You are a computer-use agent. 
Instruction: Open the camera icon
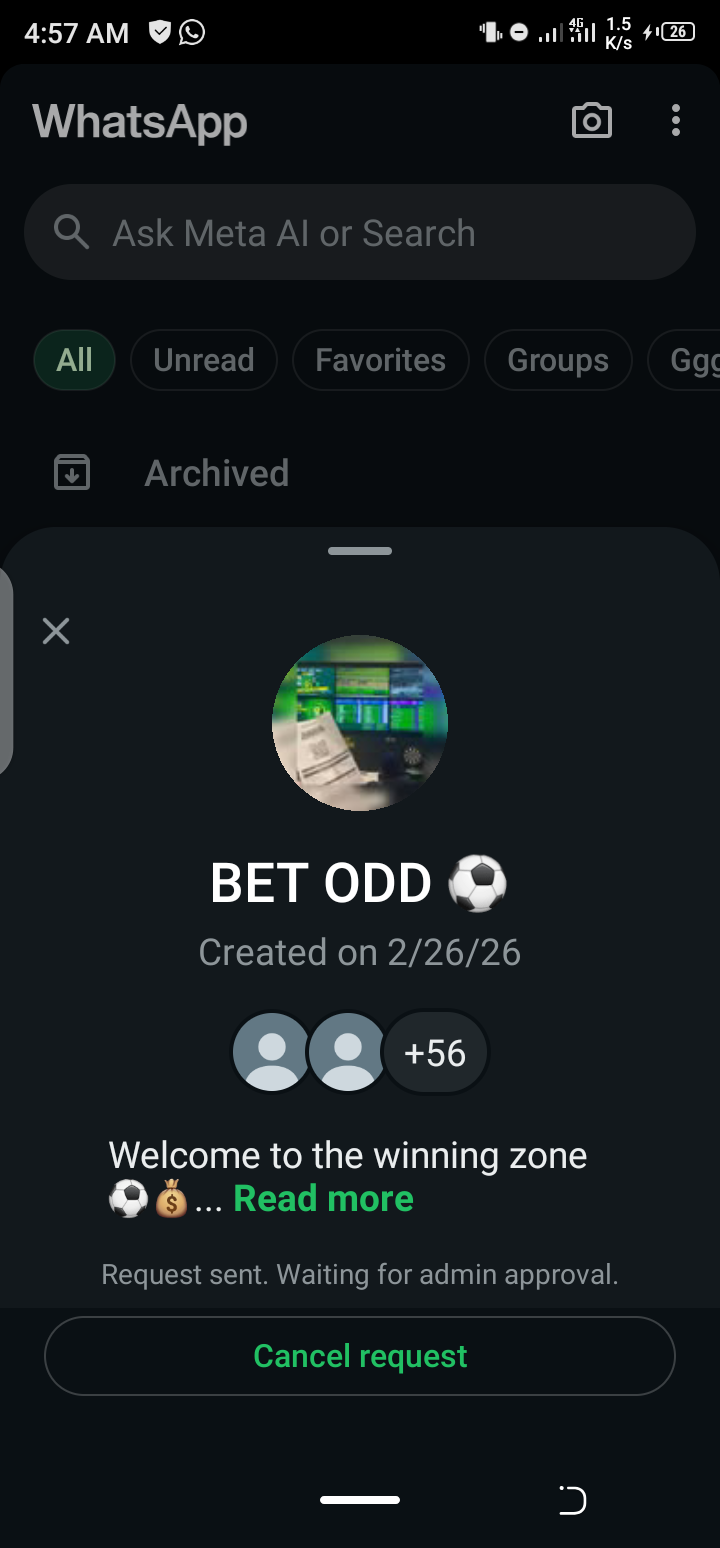[x=591, y=121]
